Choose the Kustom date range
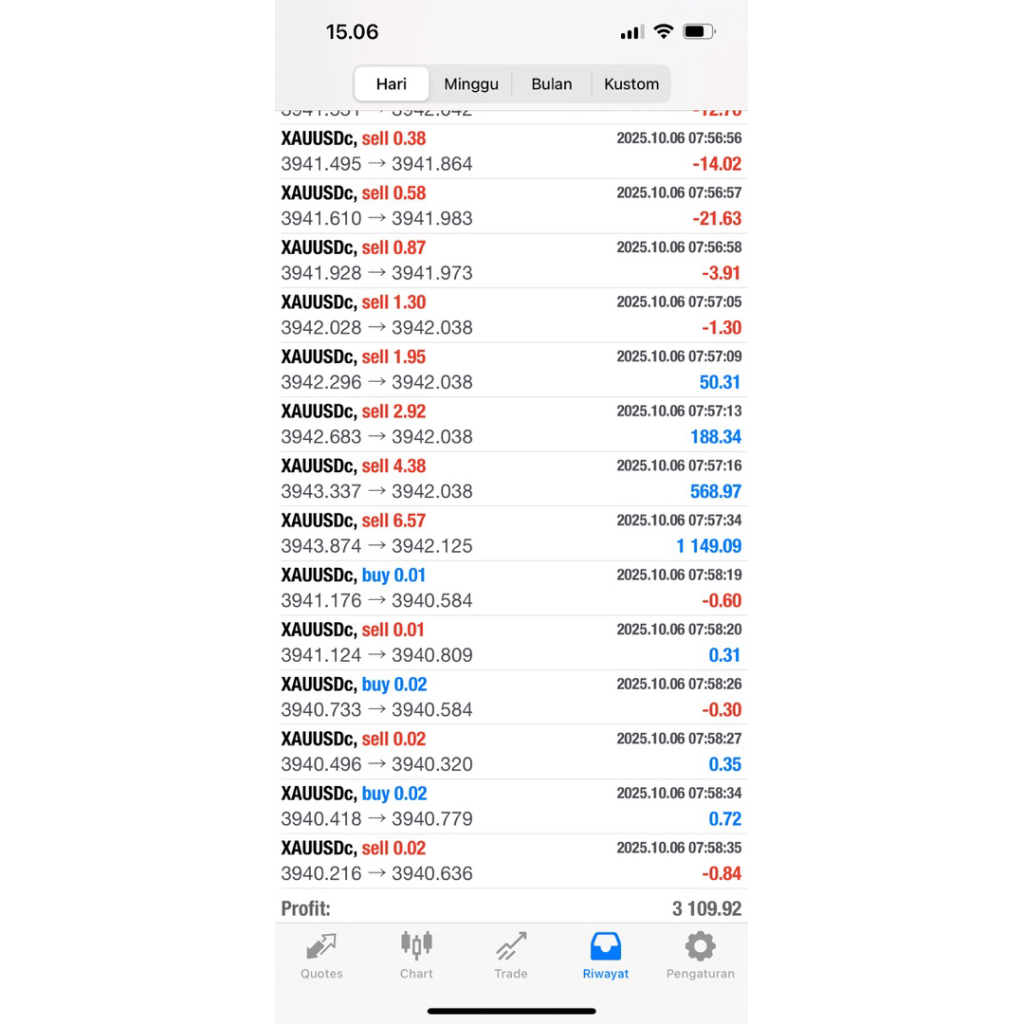Viewport: 1024px width, 1024px height. click(x=631, y=84)
